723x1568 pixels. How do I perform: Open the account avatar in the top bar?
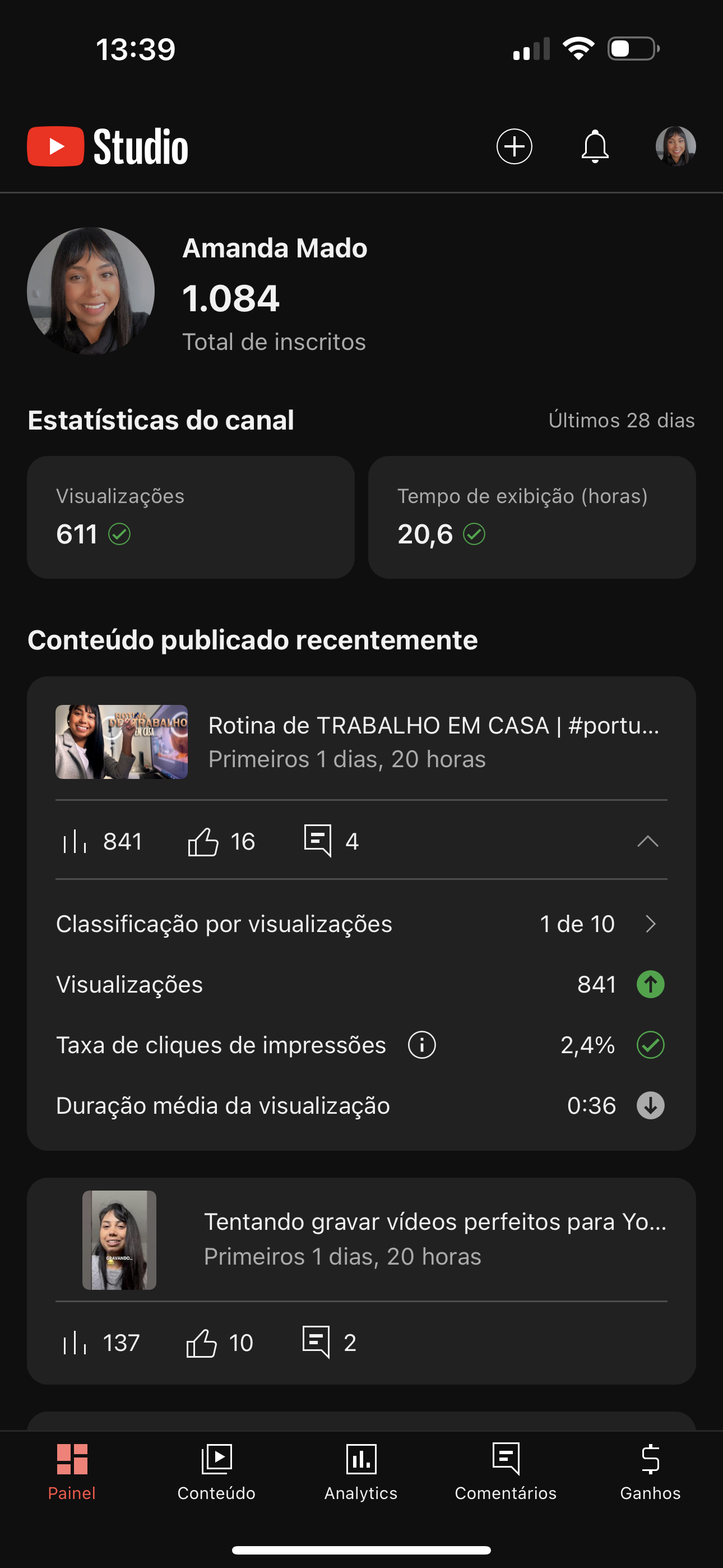tap(675, 146)
